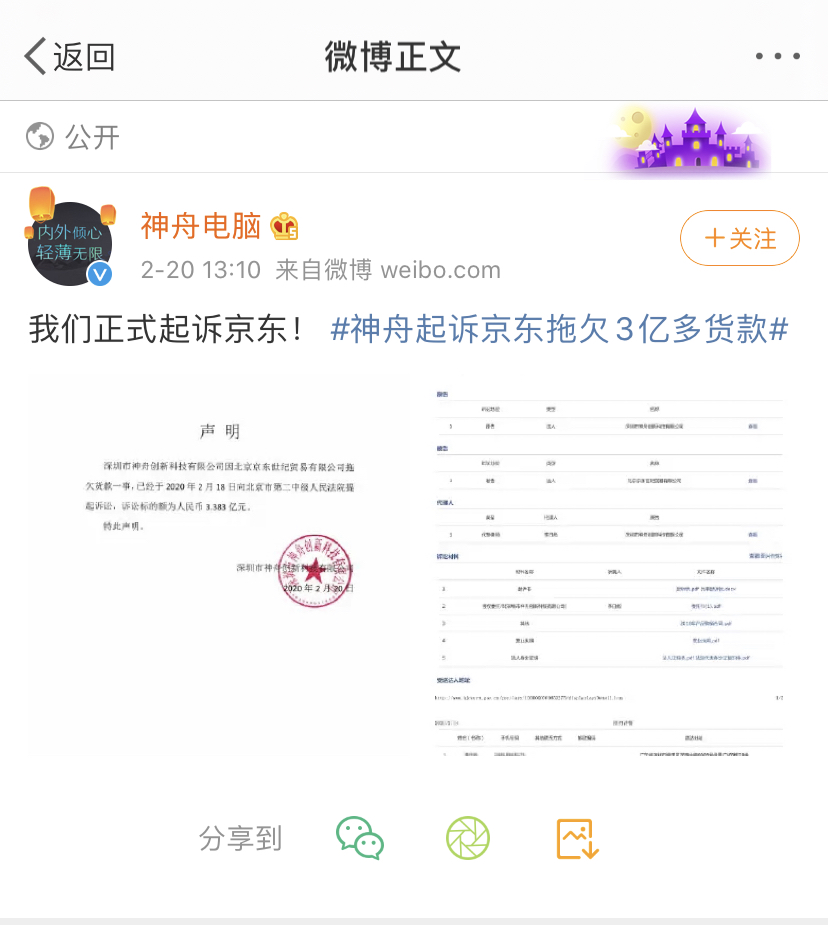Save post as image
The width and height of the screenshot is (828, 925).
click(577, 838)
